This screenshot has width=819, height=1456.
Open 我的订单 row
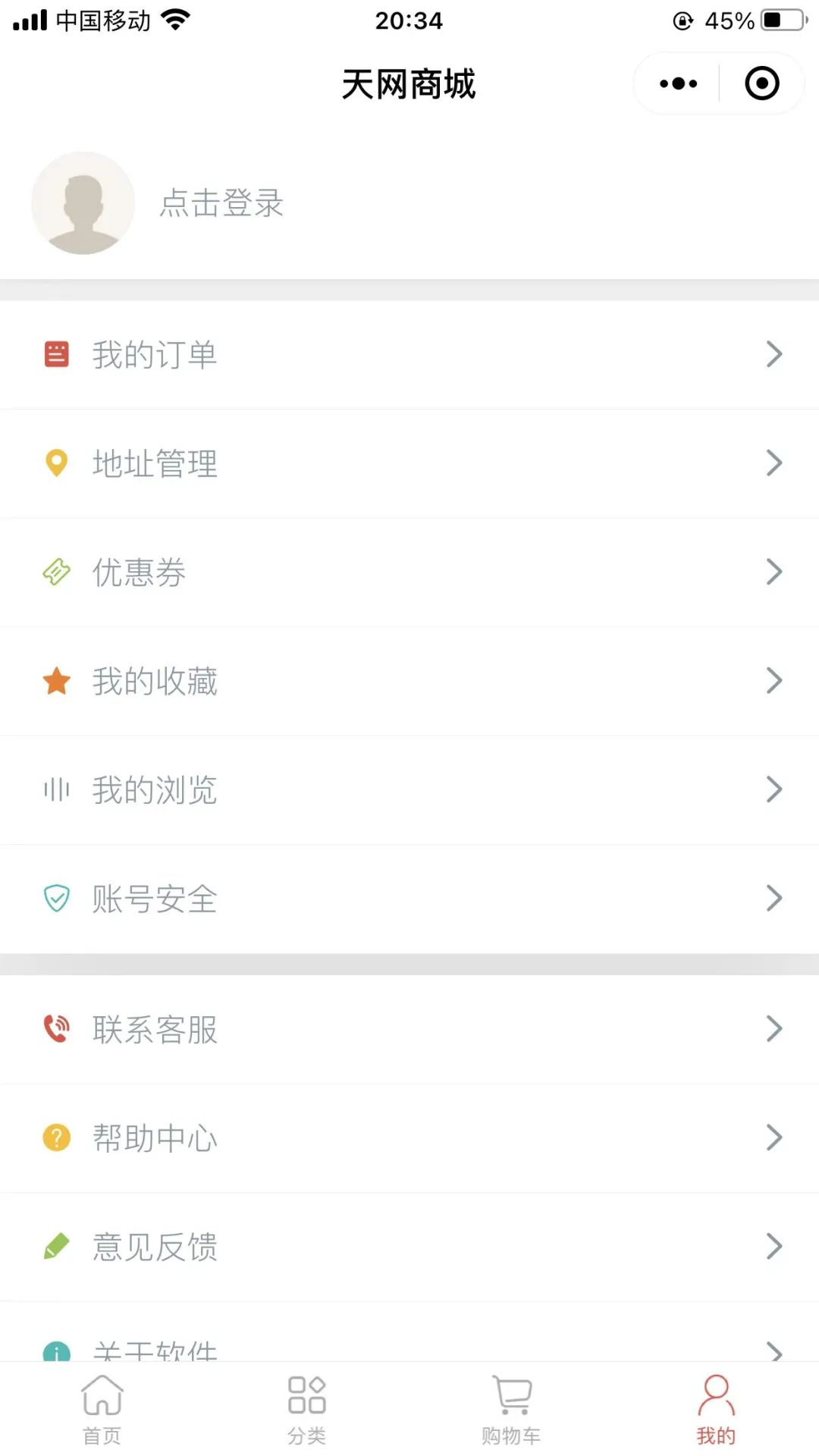pyautogui.click(x=409, y=355)
